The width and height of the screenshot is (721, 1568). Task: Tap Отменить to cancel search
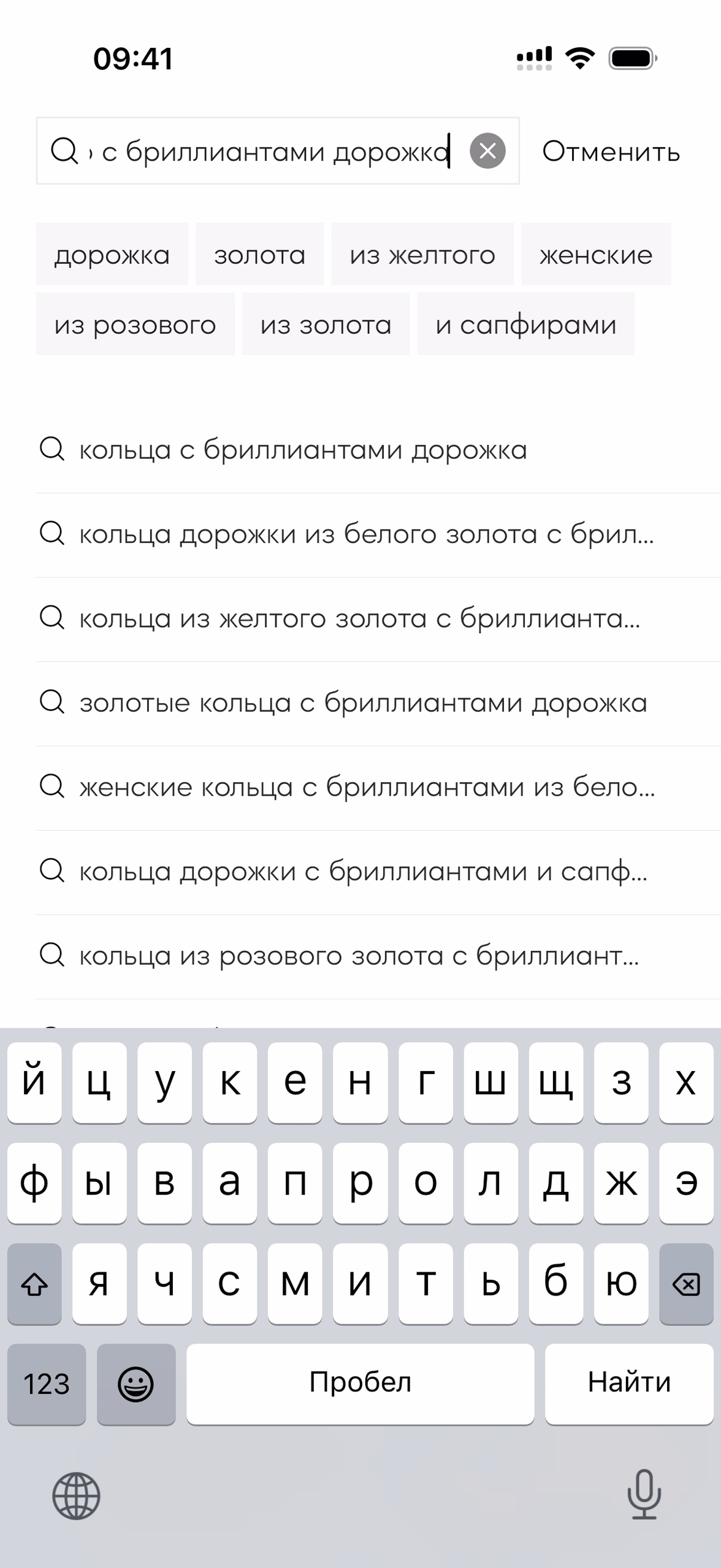click(611, 152)
